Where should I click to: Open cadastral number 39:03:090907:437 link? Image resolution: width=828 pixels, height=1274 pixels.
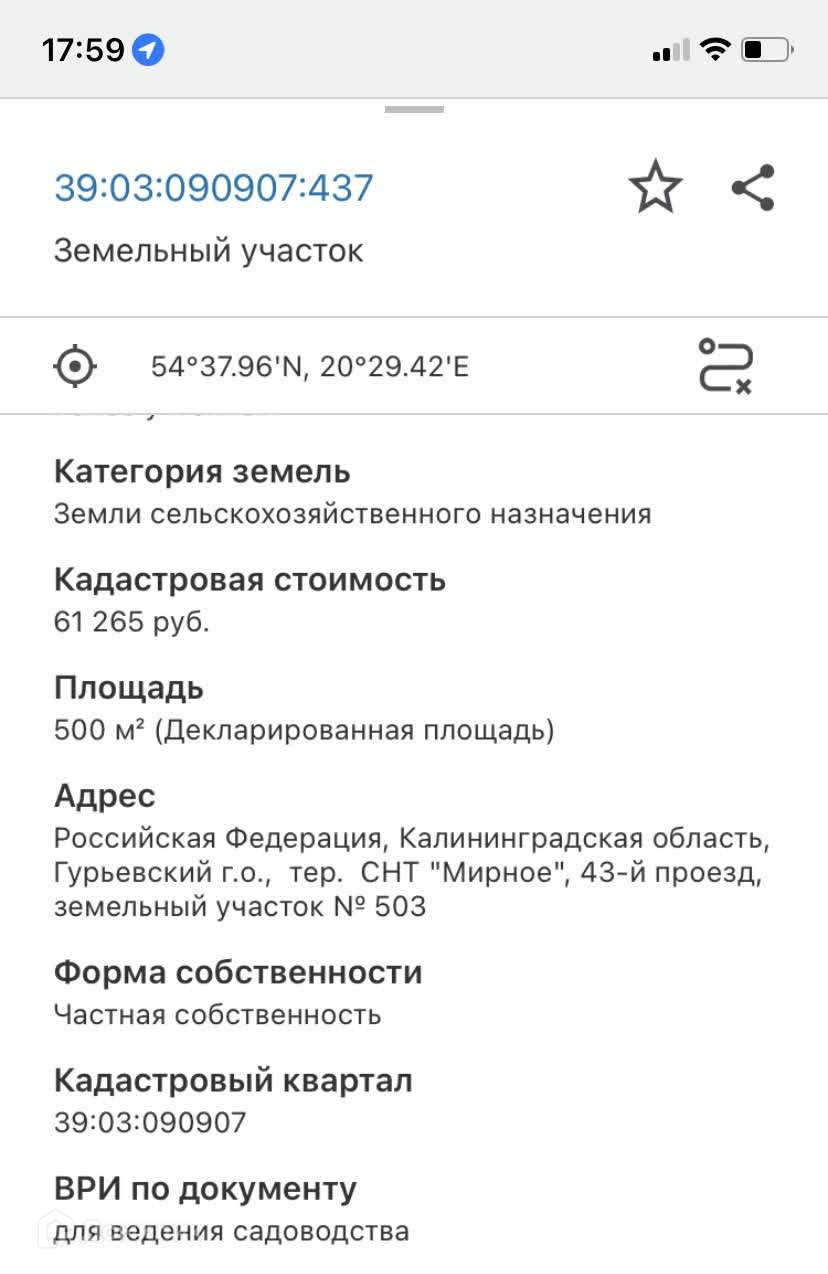click(213, 188)
